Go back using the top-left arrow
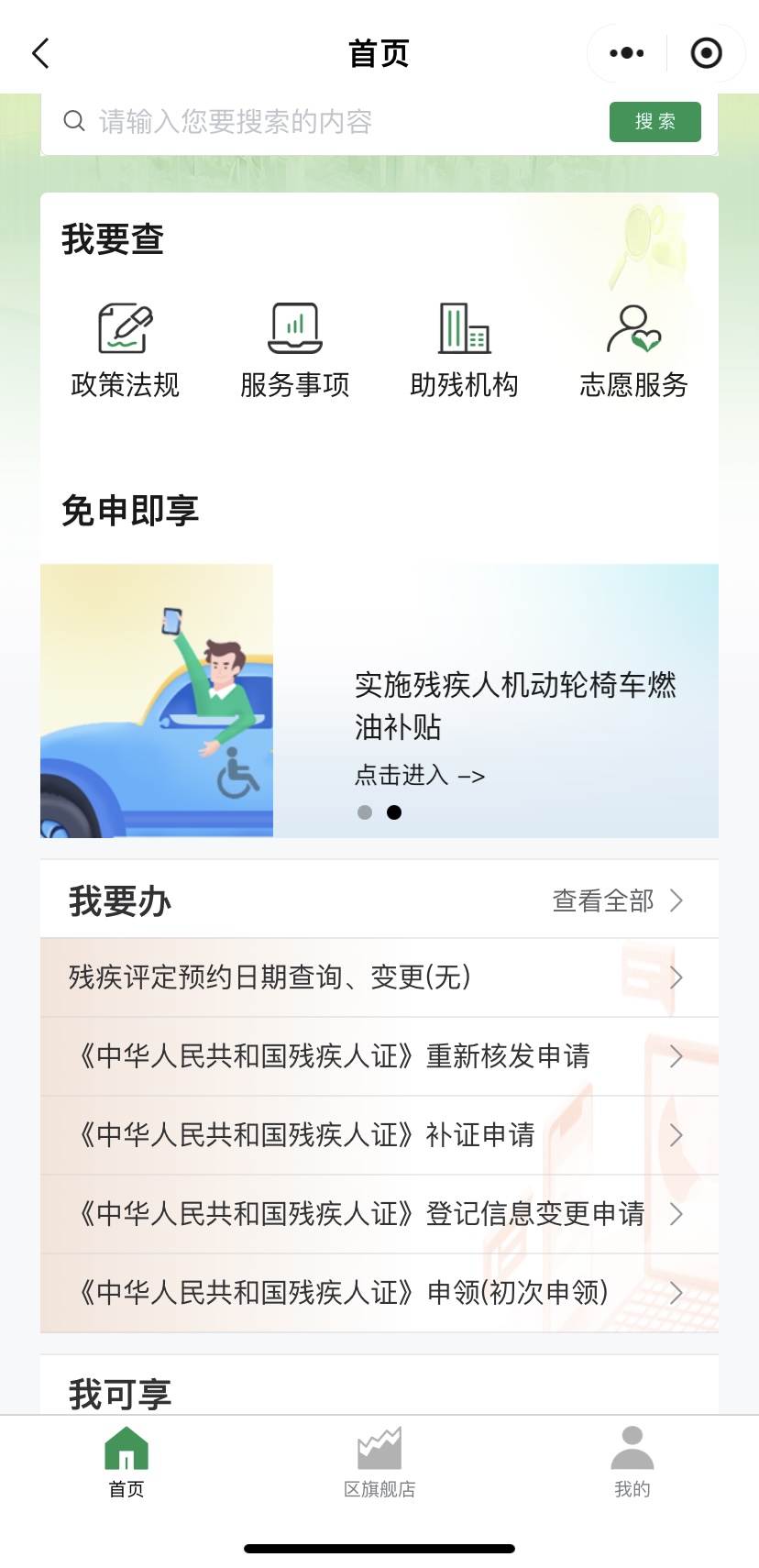 point(41,53)
